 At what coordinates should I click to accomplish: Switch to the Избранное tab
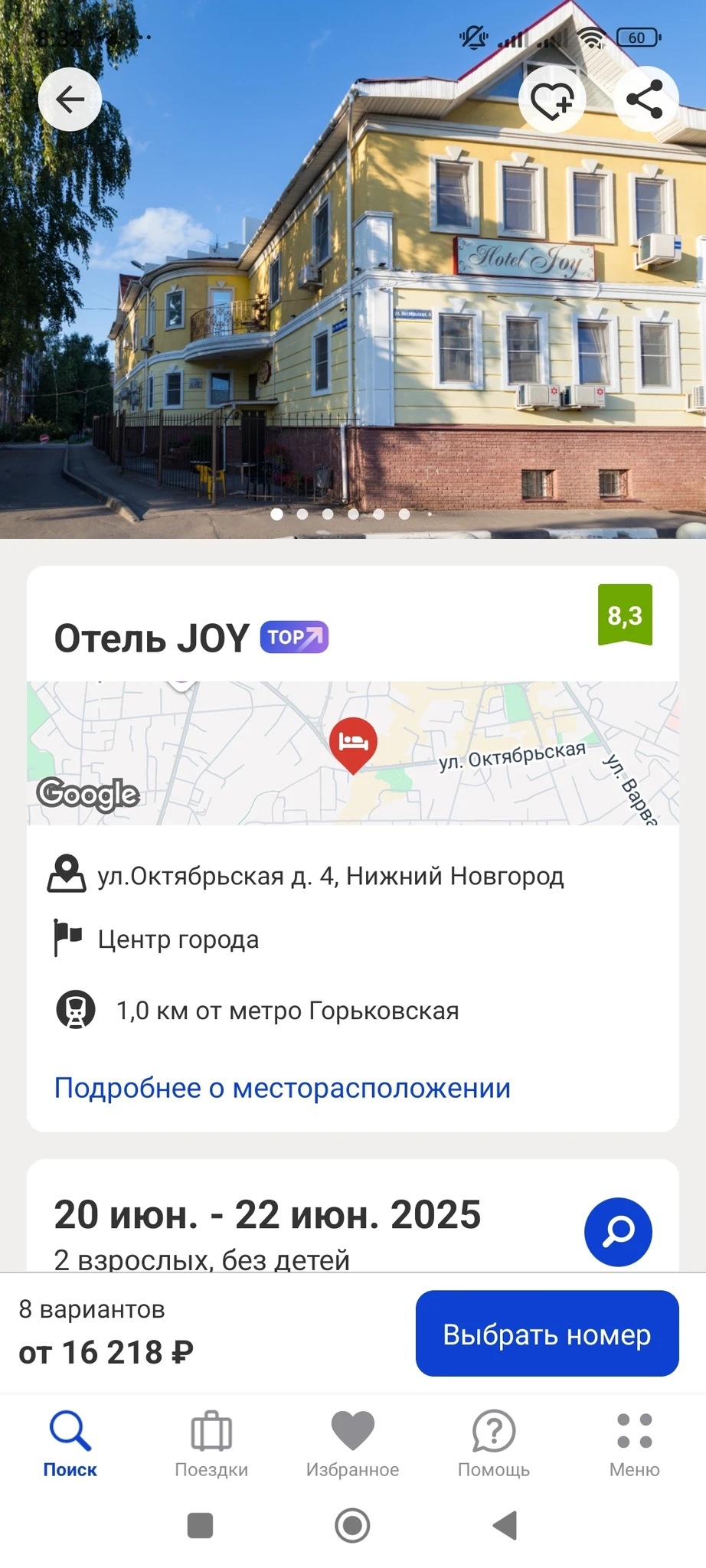pos(352,1443)
